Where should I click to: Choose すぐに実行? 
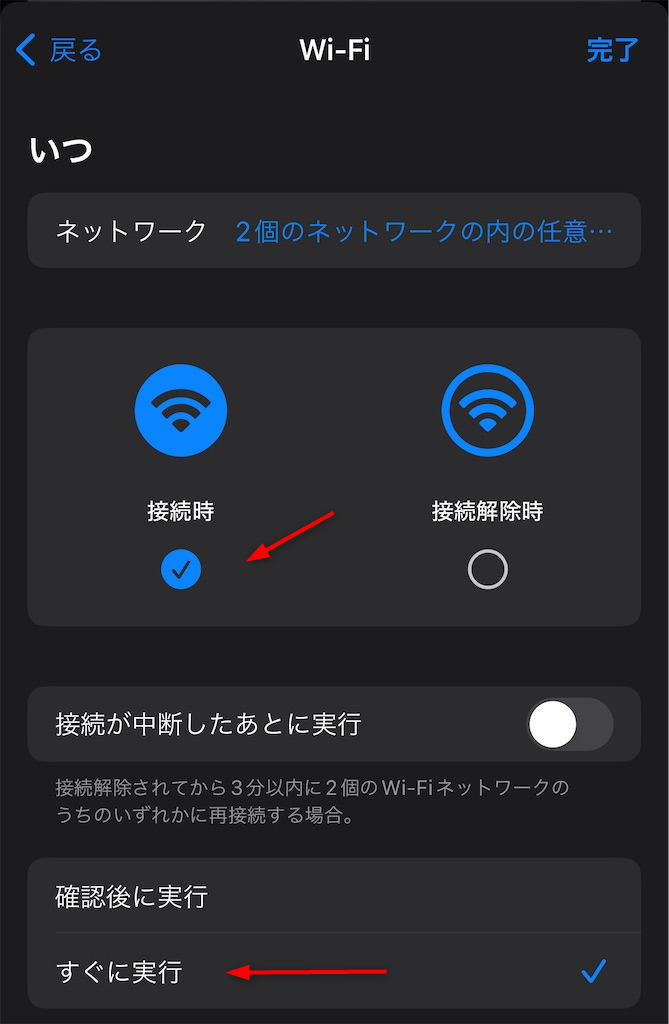click(334, 970)
